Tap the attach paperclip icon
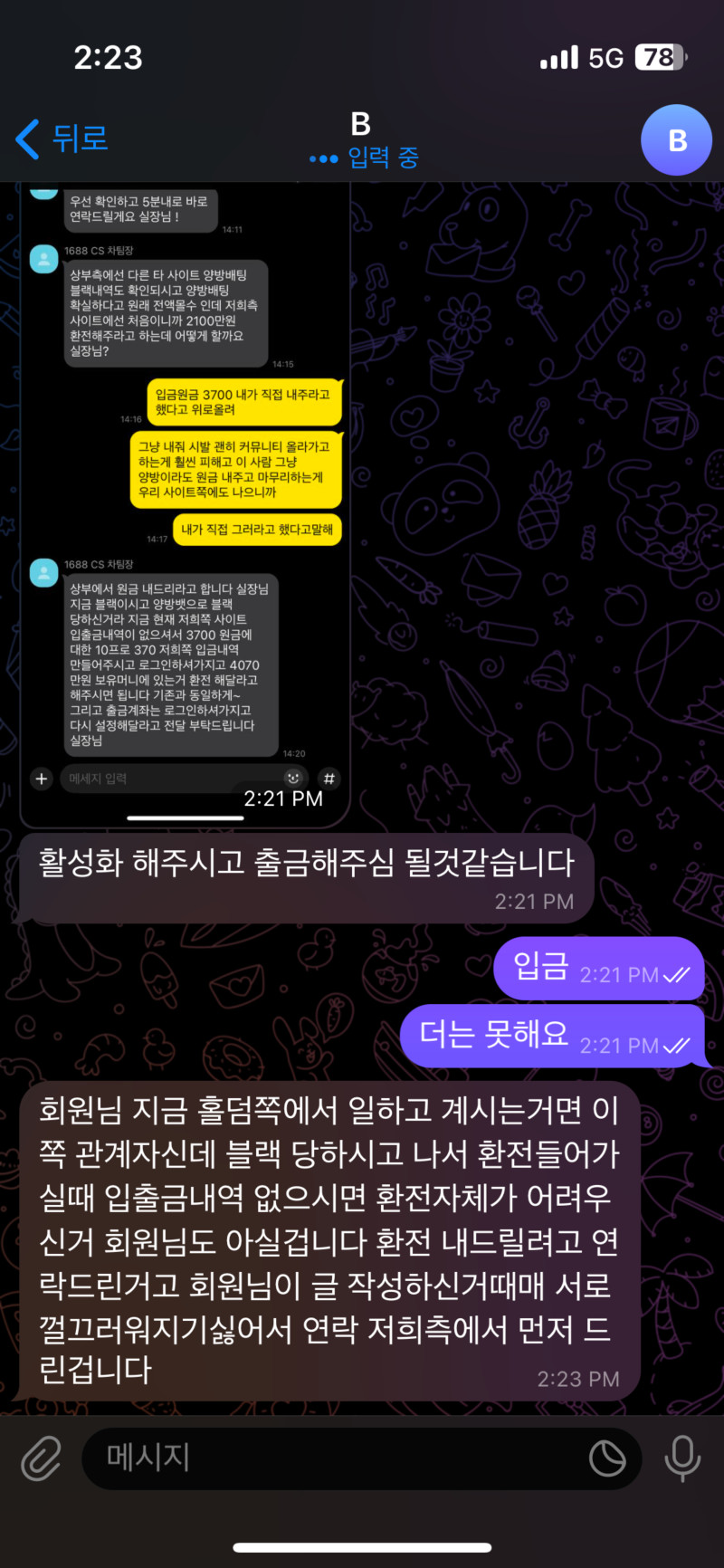The image size is (724, 1568). [41, 1458]
